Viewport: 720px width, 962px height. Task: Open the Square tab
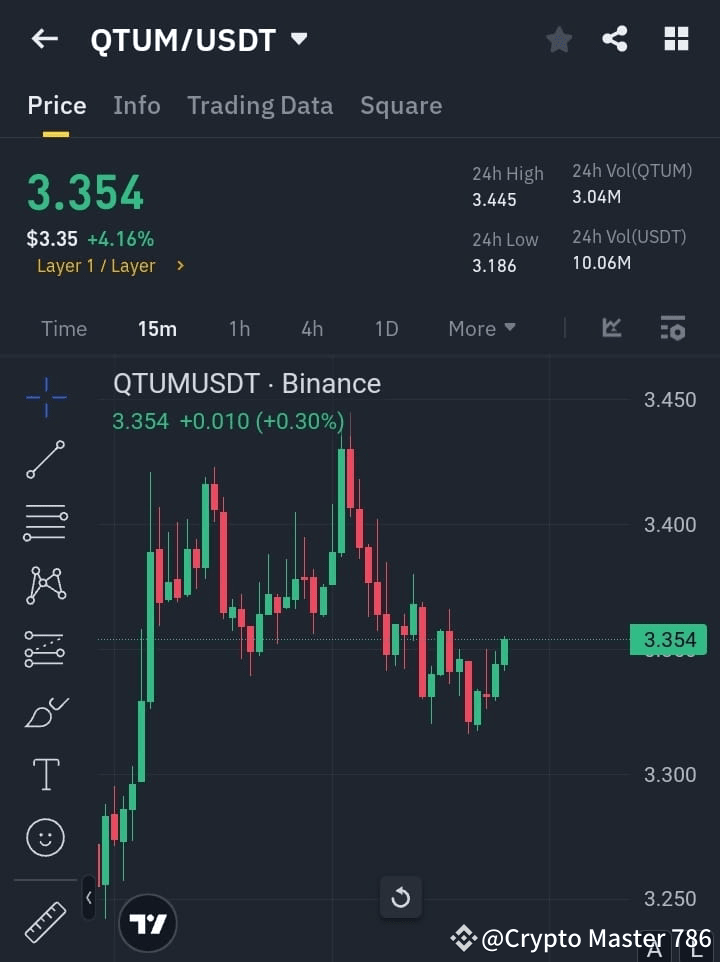[x=400, y=105]
